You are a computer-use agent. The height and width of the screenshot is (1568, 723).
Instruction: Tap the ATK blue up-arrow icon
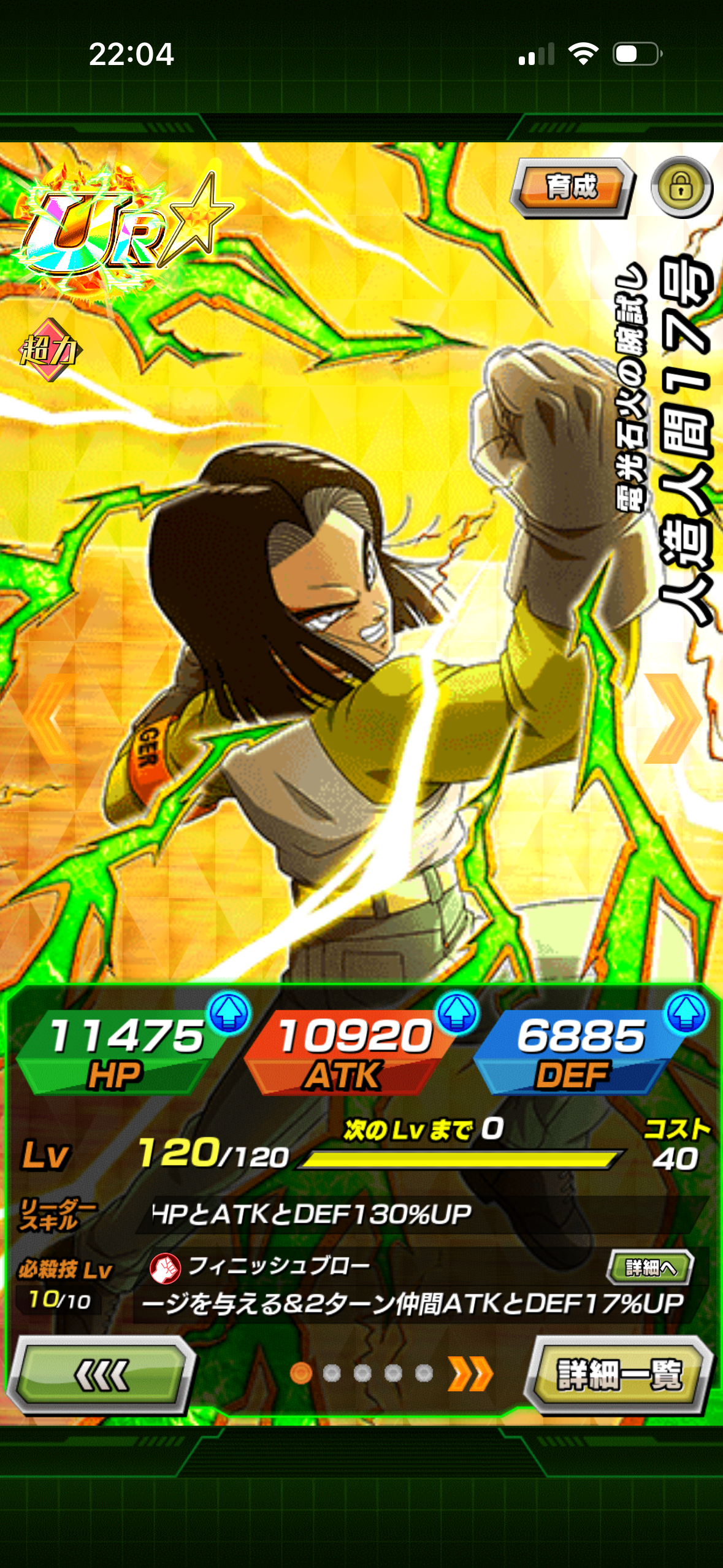click(x=457, y=1013)
